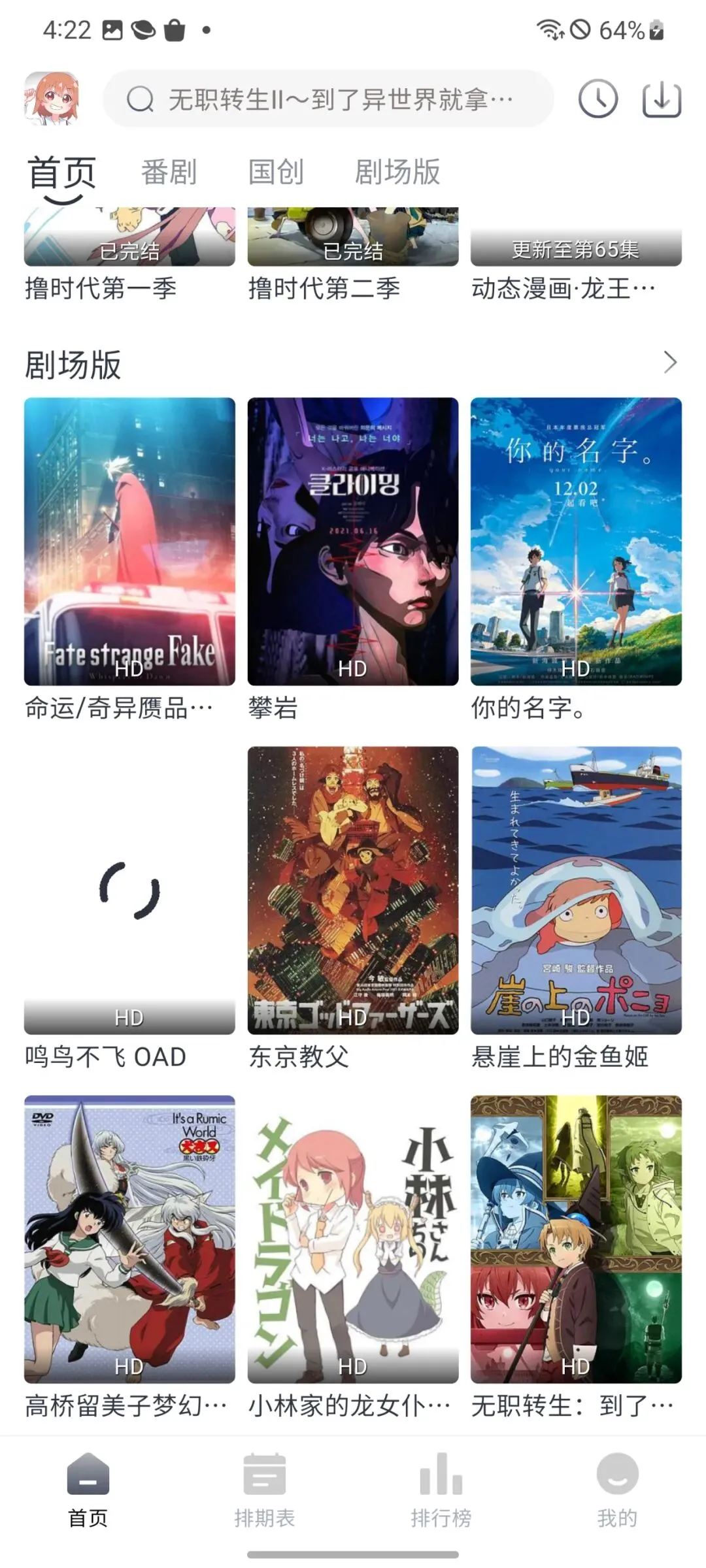Viewport: 706px width, 1568px height.
Task: Tap the search box for 无职转生II
Action: tap(328, 99)
